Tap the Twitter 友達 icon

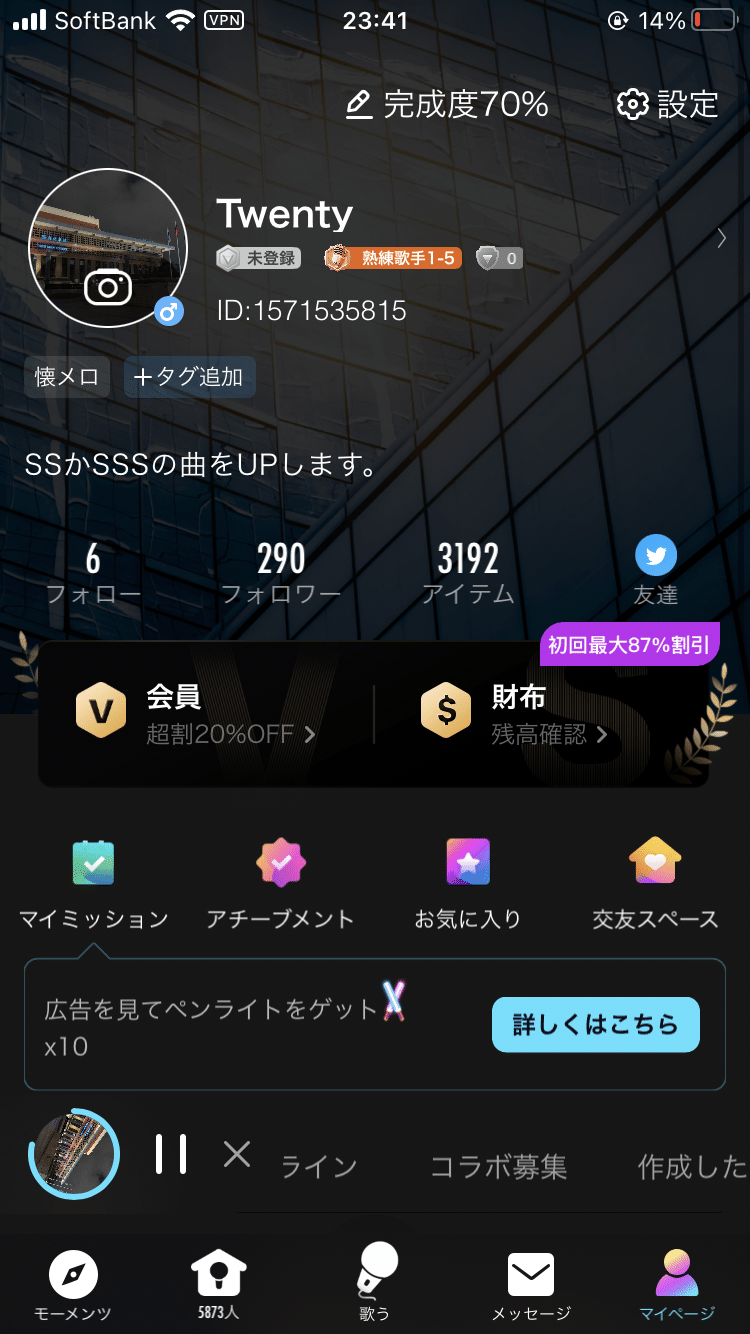coord(656,555)
